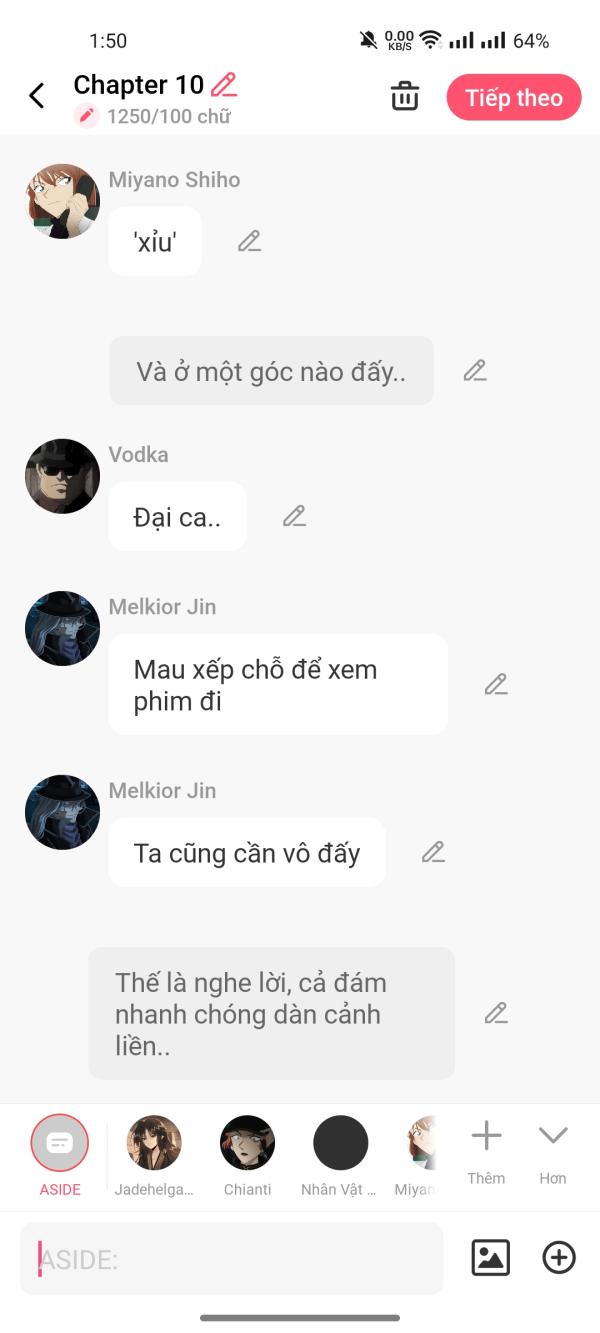Go back from Chapter 10
Image resolution: width=600 pixels, height=1333 pixels.
click(x=37, y=96)
